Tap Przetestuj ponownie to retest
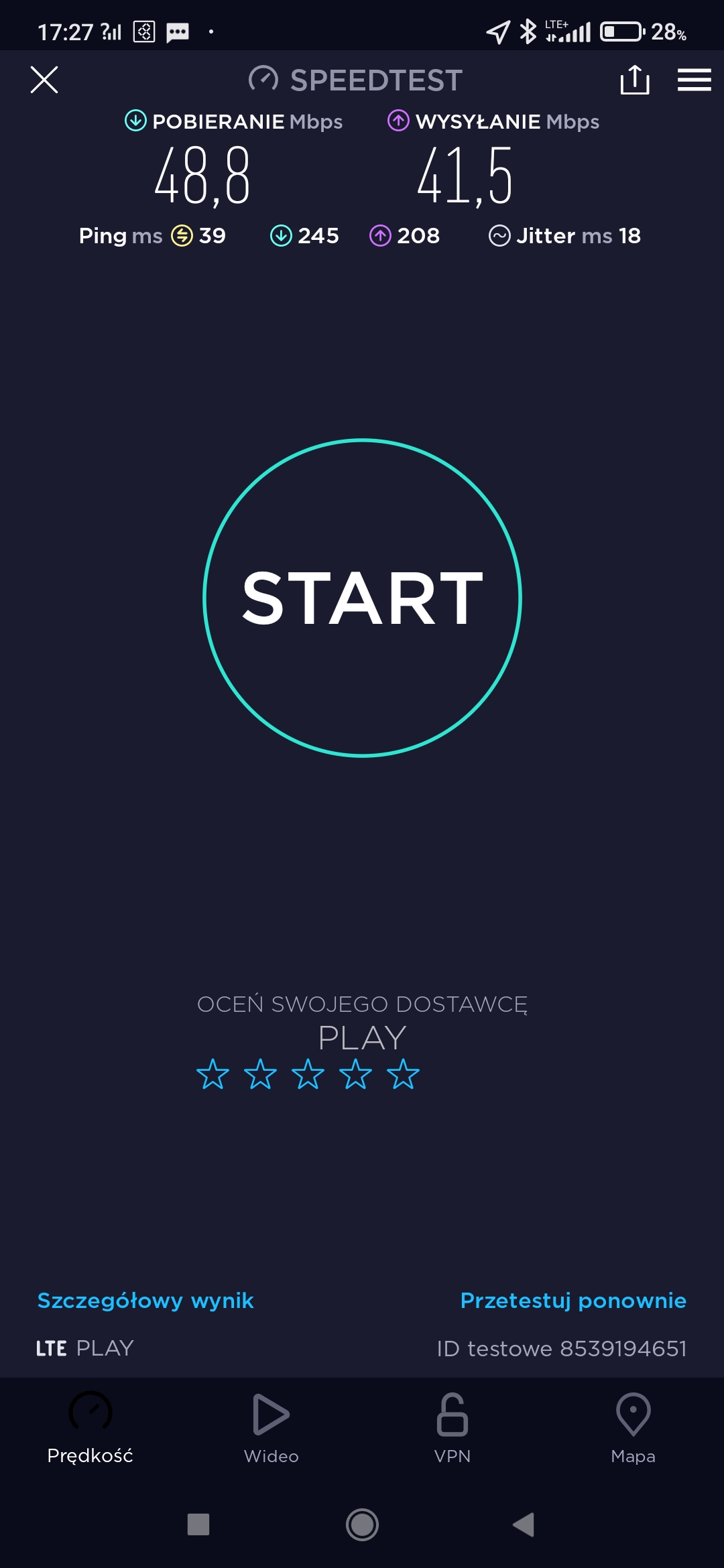This screenshot has height=1568, width=724. click(x=573, y=1301)
